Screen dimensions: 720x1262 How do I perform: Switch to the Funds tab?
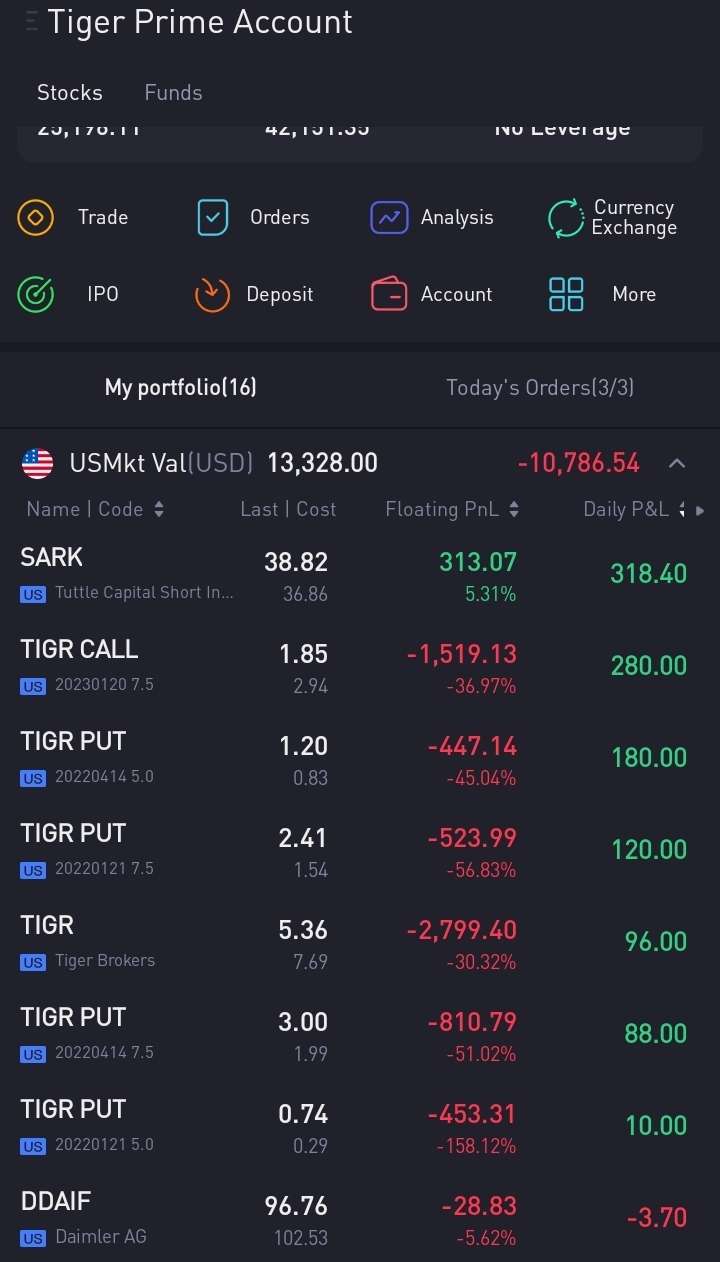tap(173, 93)
